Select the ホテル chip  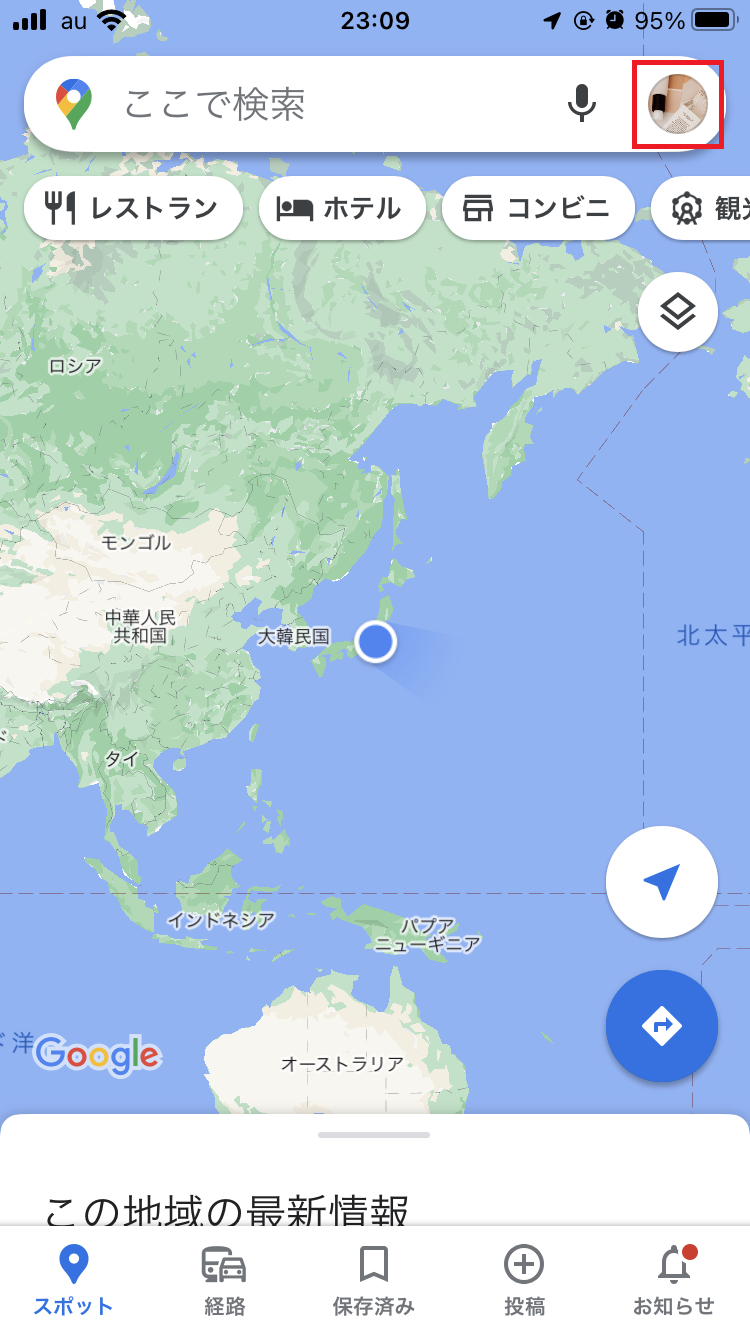pyautogui.click(x=341, y=208)
